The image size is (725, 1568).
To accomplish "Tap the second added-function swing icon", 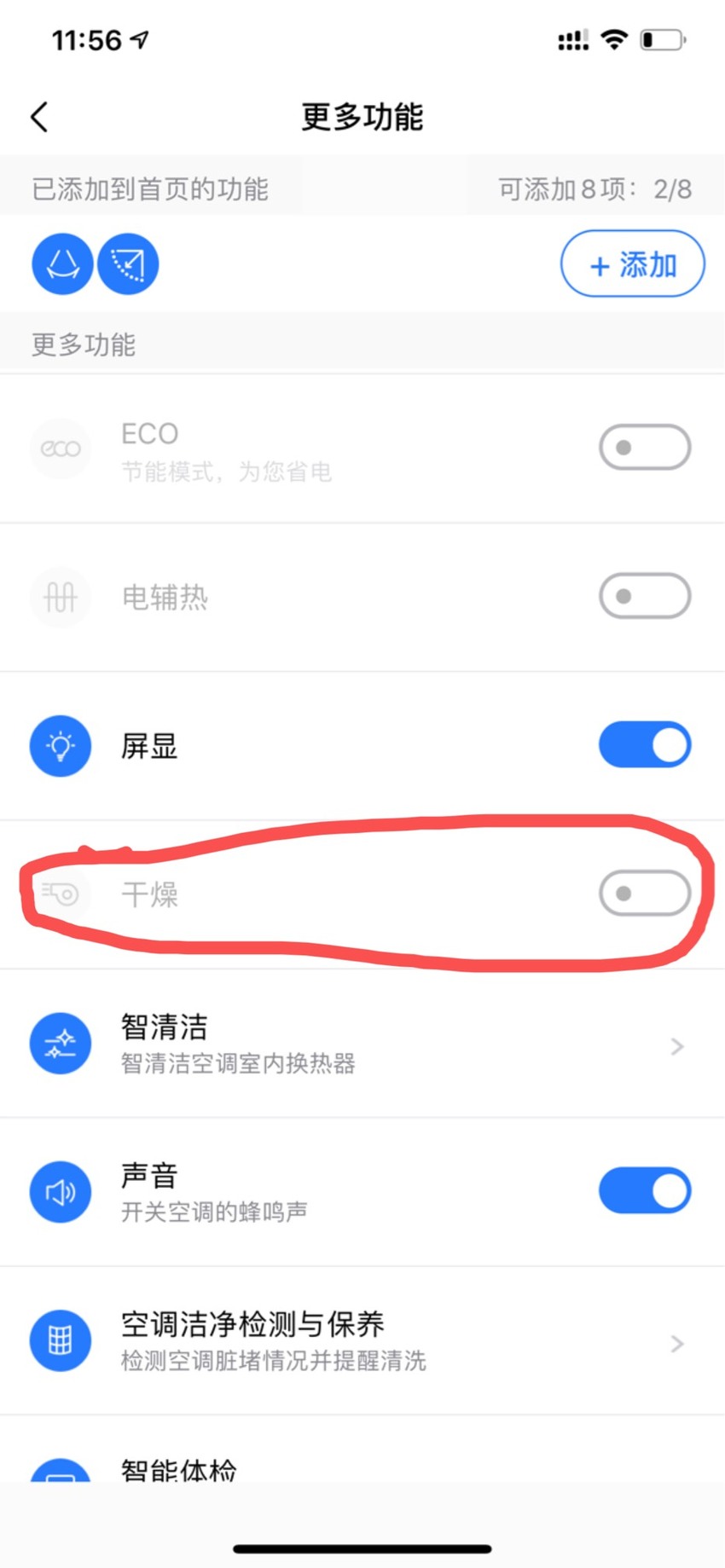I will pyautogui.click(x=128, y=264).
